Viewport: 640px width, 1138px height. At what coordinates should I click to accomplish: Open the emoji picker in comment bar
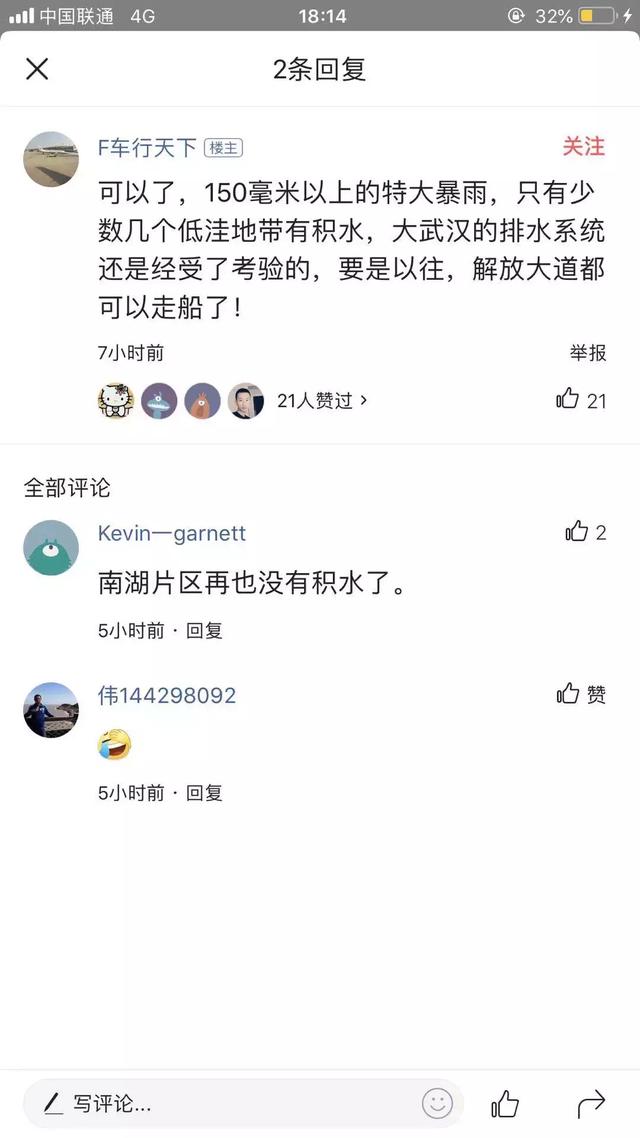pos(437,1104)
